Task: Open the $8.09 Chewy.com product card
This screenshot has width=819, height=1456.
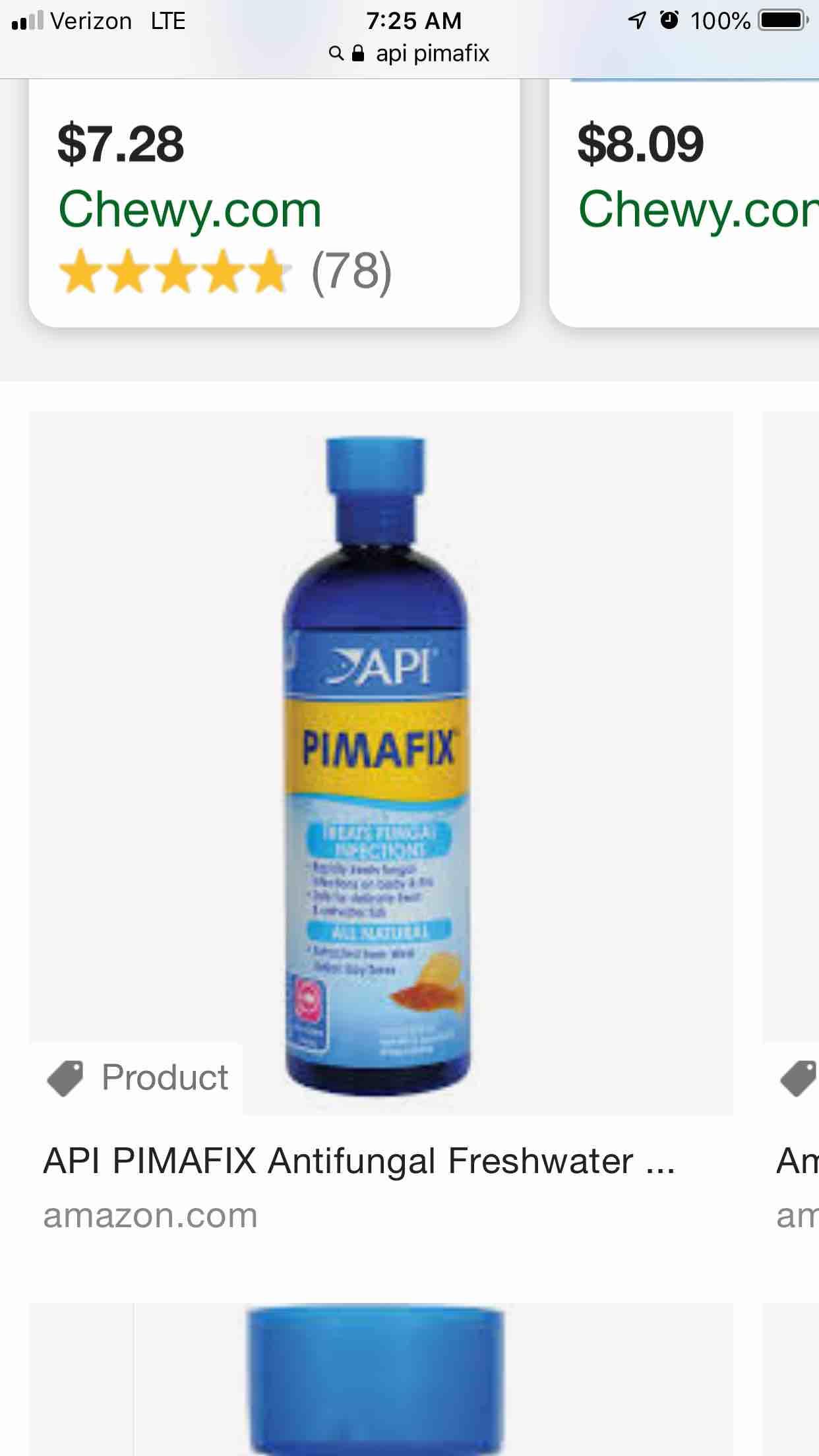Action: tap(686, 204)
